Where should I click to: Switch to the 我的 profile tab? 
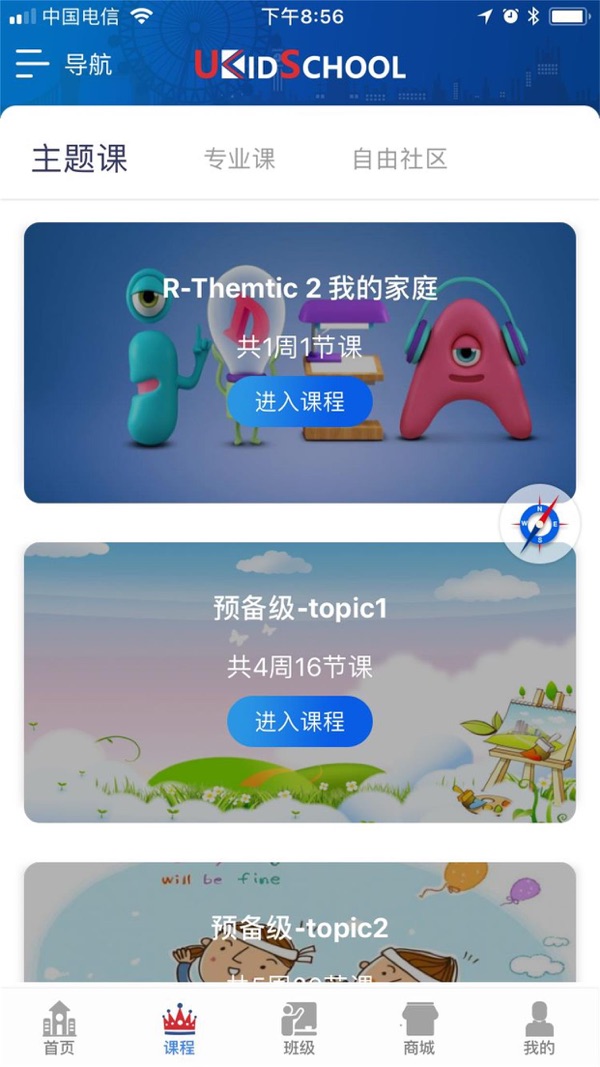click(539, 1028)
